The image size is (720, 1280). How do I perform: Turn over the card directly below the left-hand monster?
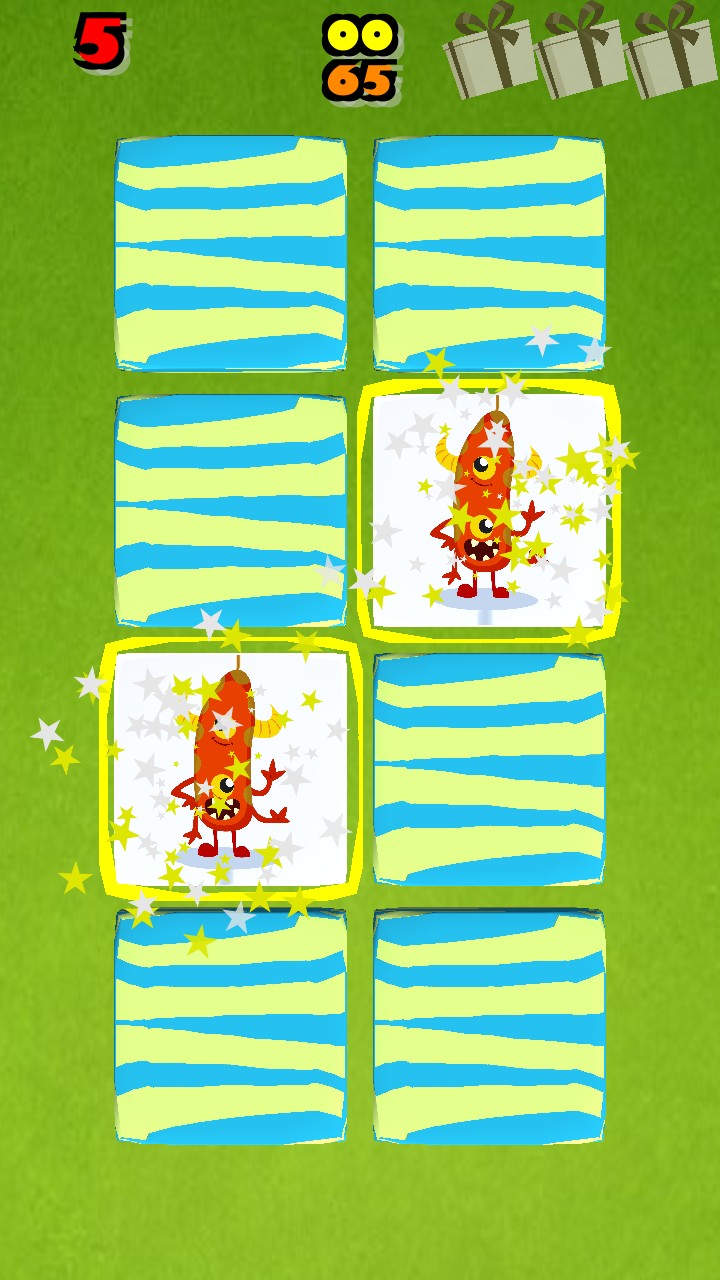(231, 1026)
